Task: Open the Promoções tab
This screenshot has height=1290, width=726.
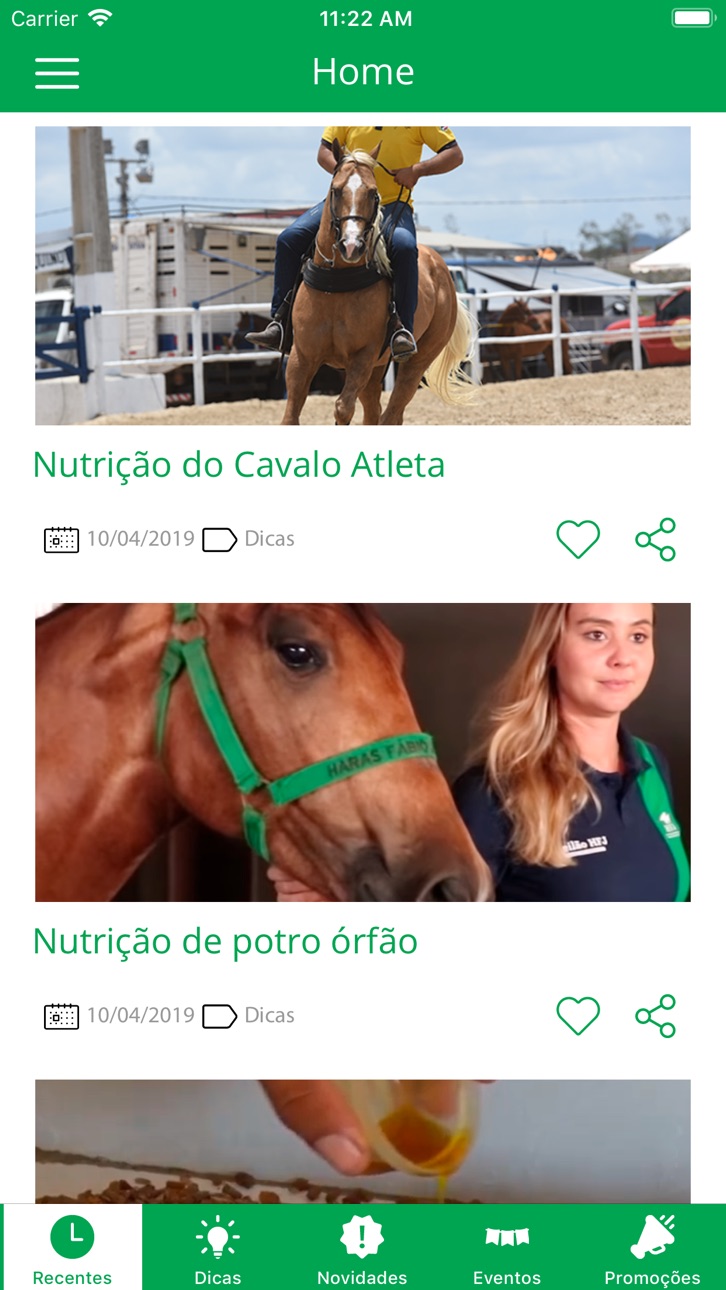Action: [652, 1247]
